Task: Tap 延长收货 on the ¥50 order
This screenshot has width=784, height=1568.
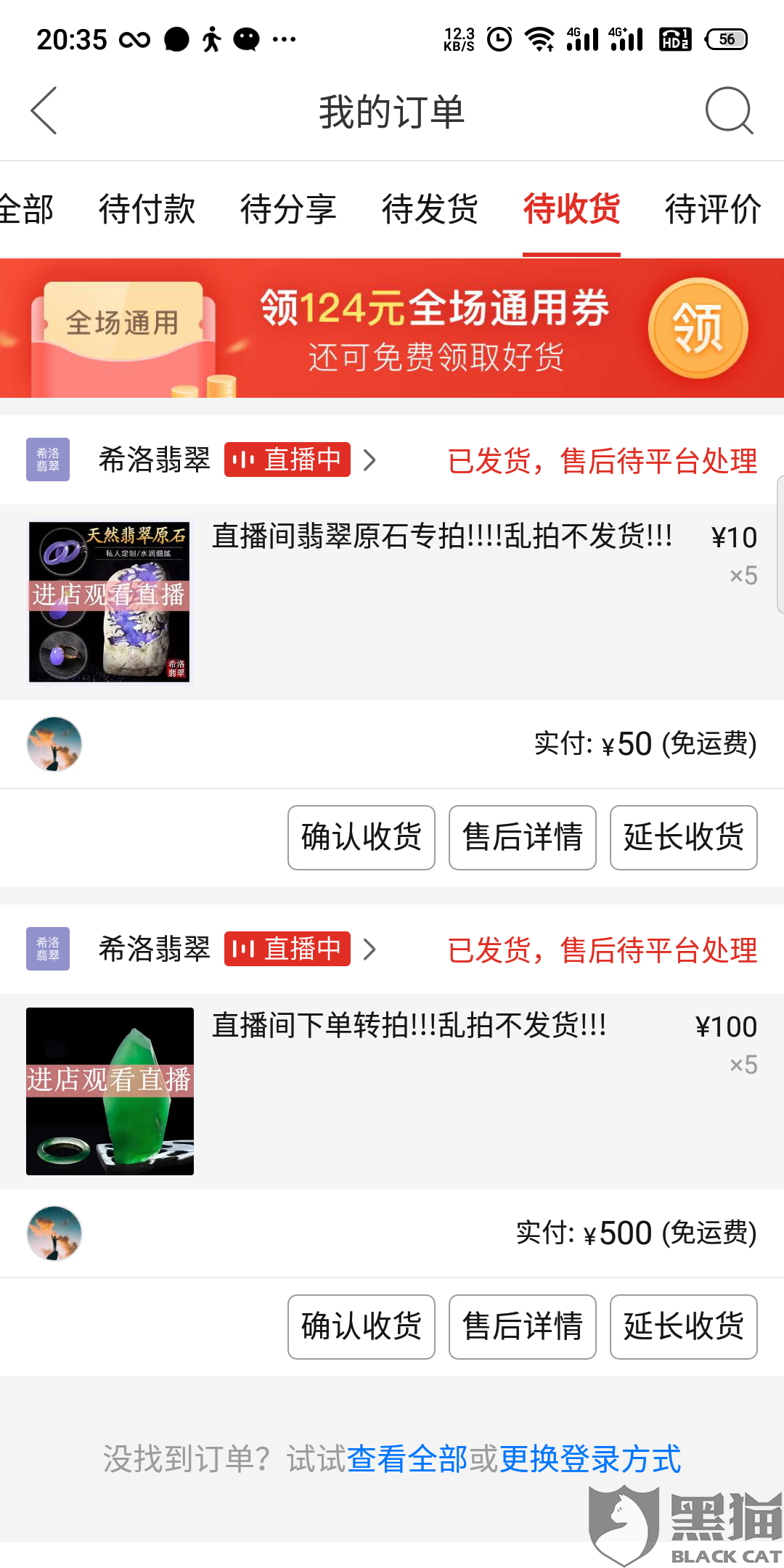Action: 684,837
